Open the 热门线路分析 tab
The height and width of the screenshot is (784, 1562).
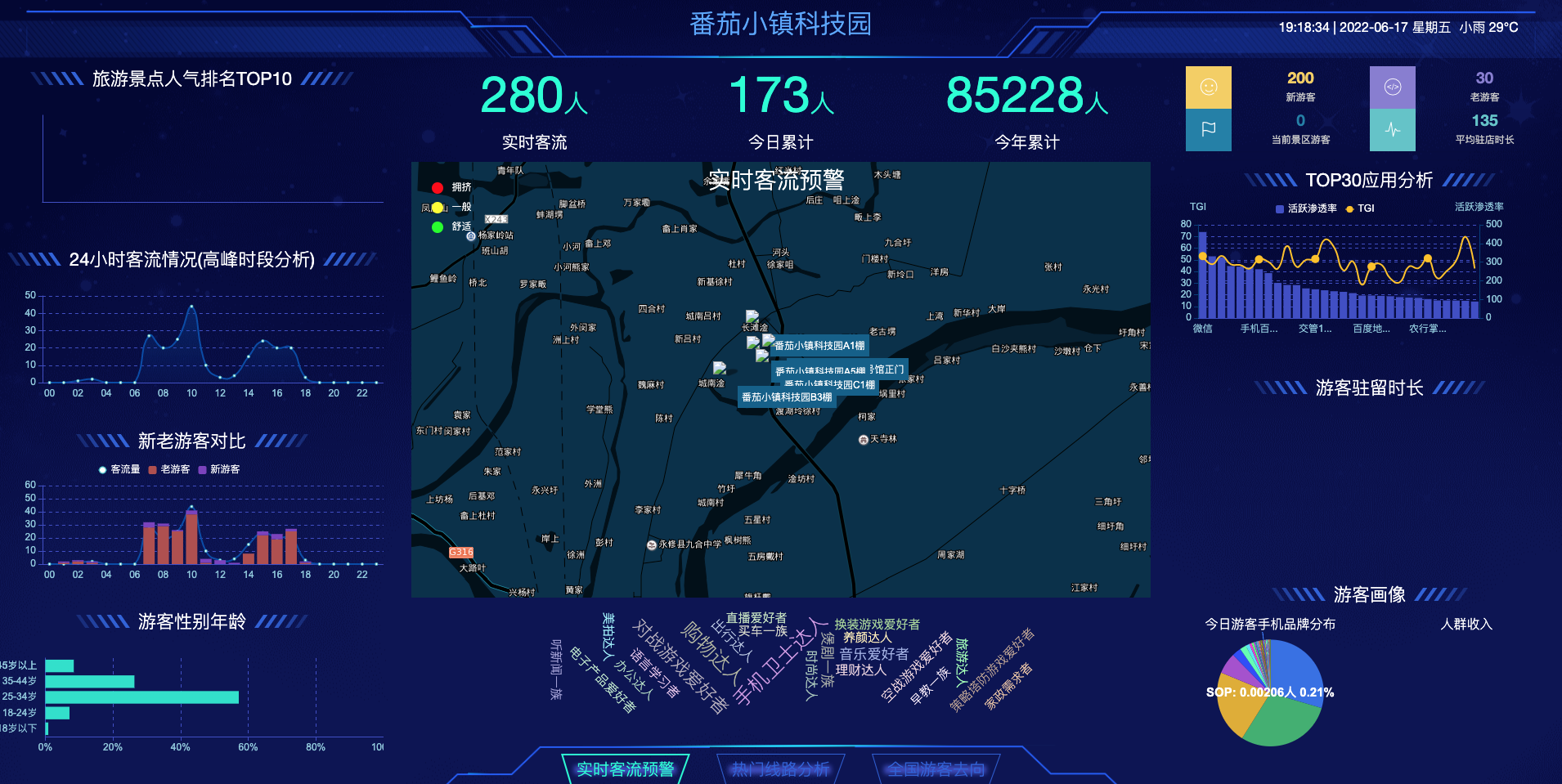[780, 769]
